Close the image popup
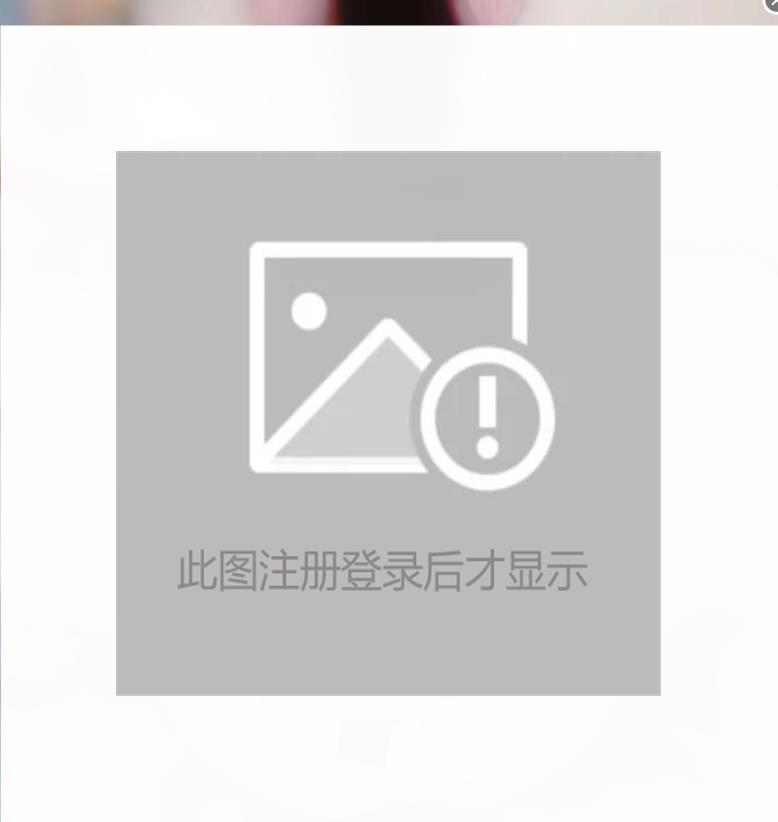The height and width of the screenshot is (822, 778). [772, 4]
